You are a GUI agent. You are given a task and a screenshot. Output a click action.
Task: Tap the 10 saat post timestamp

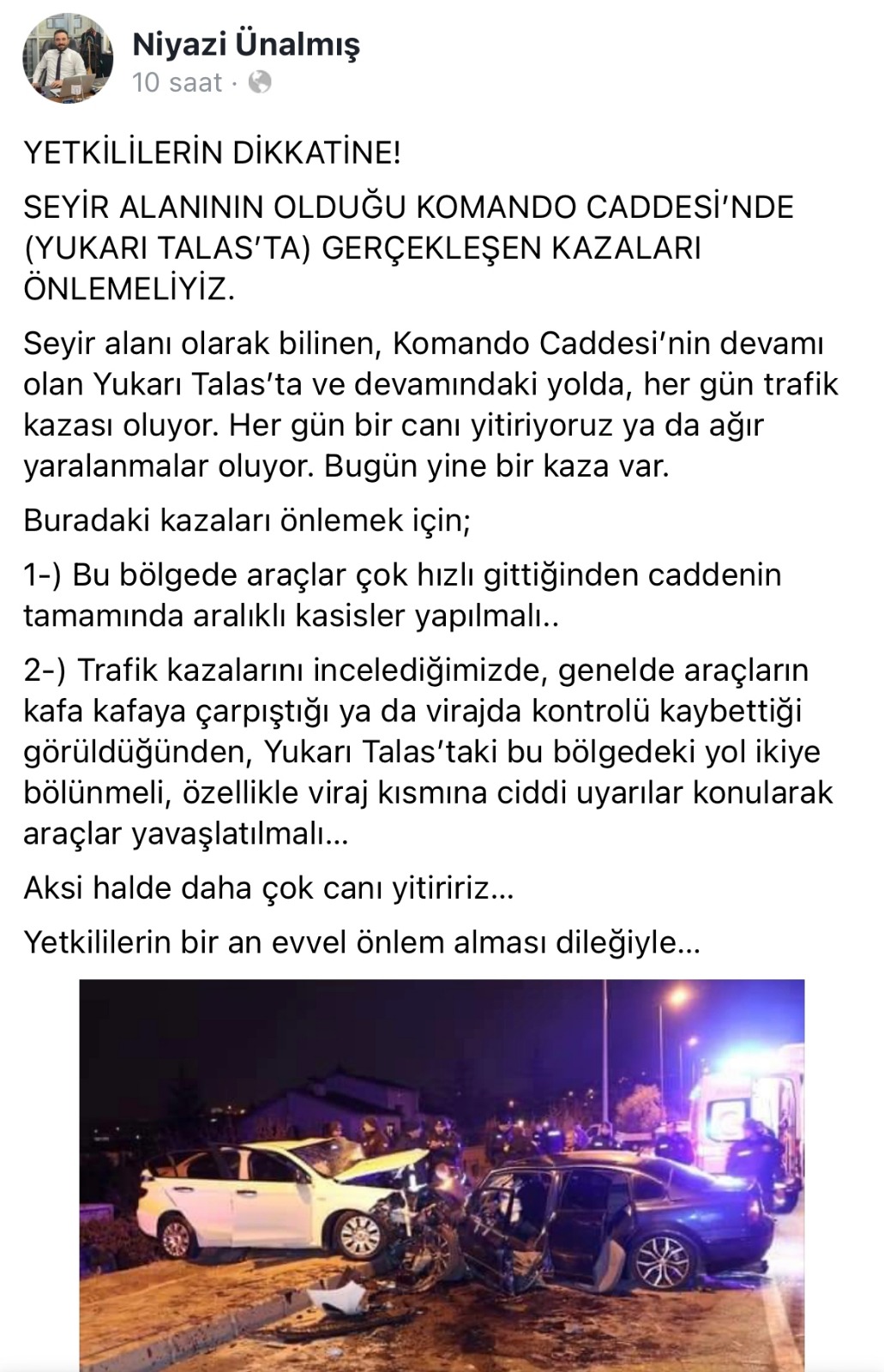[x=177, y=83]
